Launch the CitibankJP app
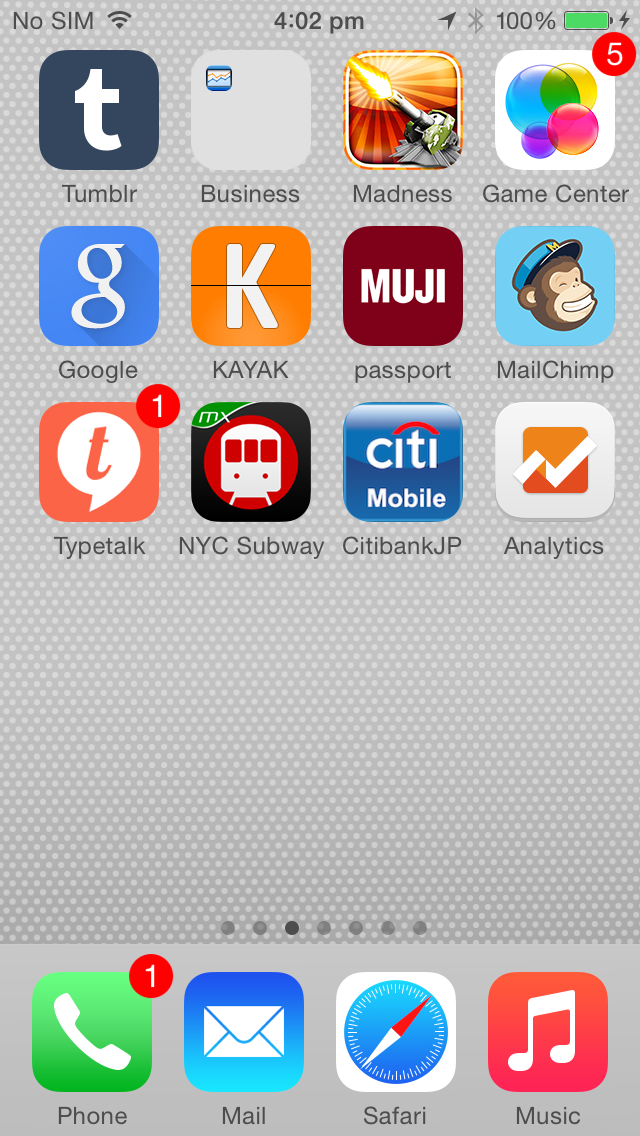This screenshot has width=640, height=1136. 403,462
